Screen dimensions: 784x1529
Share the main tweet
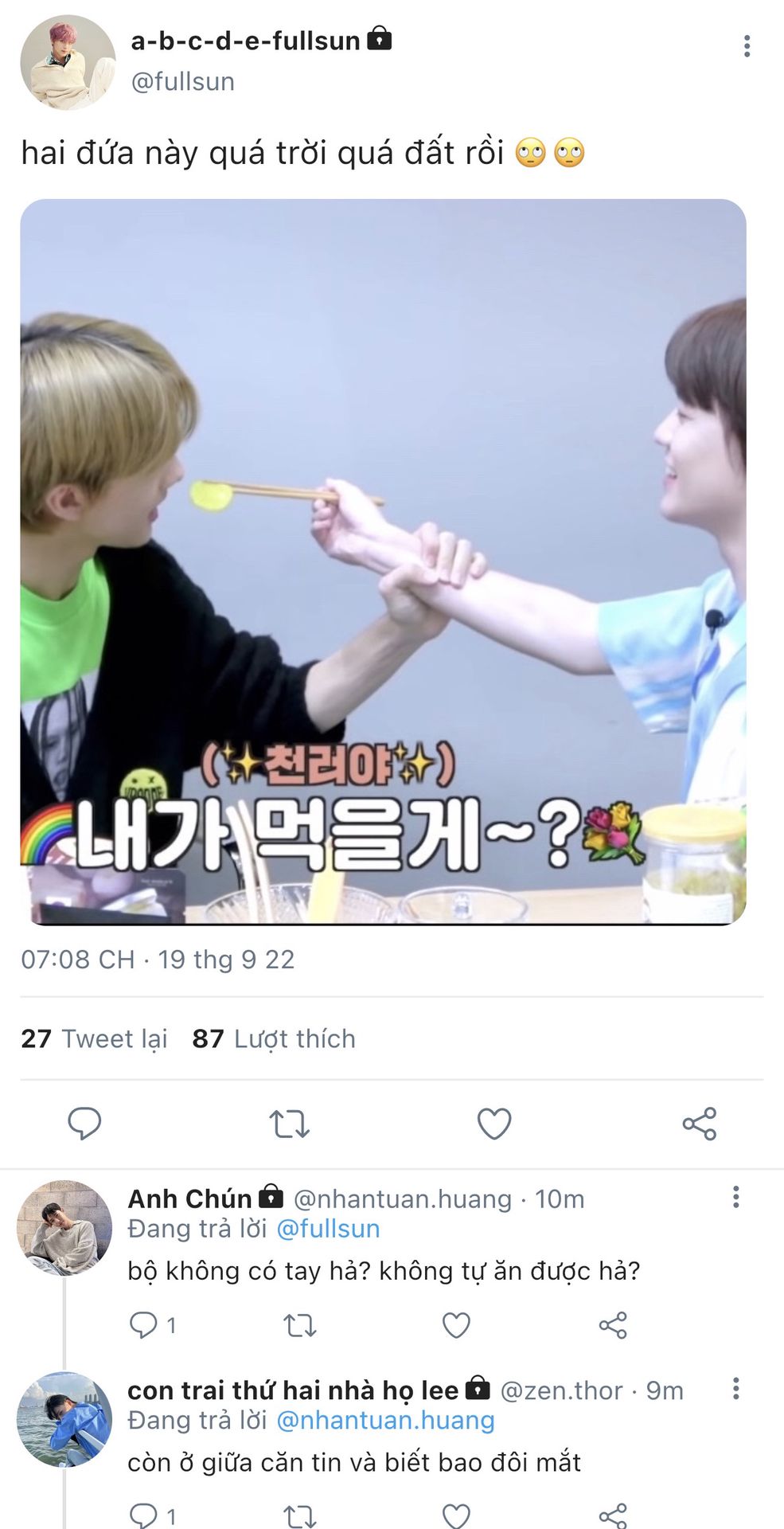point(700,1124)
